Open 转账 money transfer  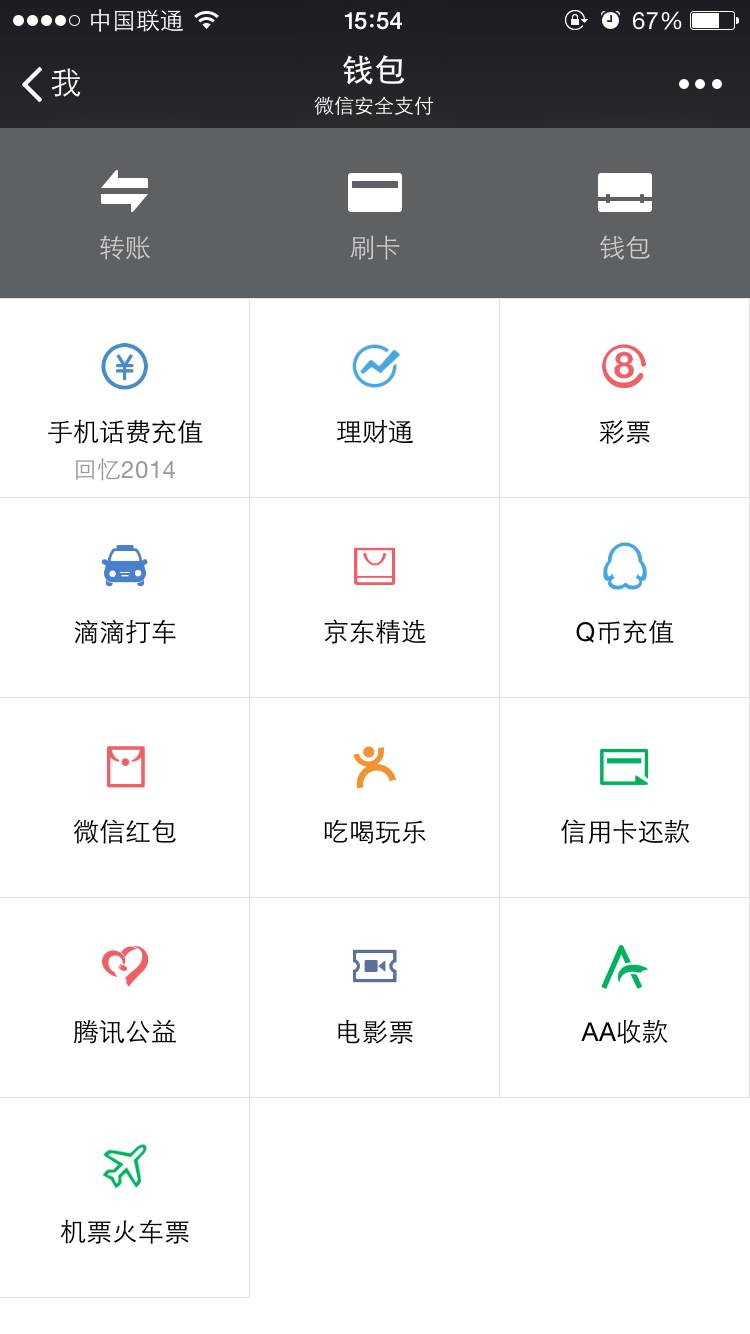click(125, 213)
